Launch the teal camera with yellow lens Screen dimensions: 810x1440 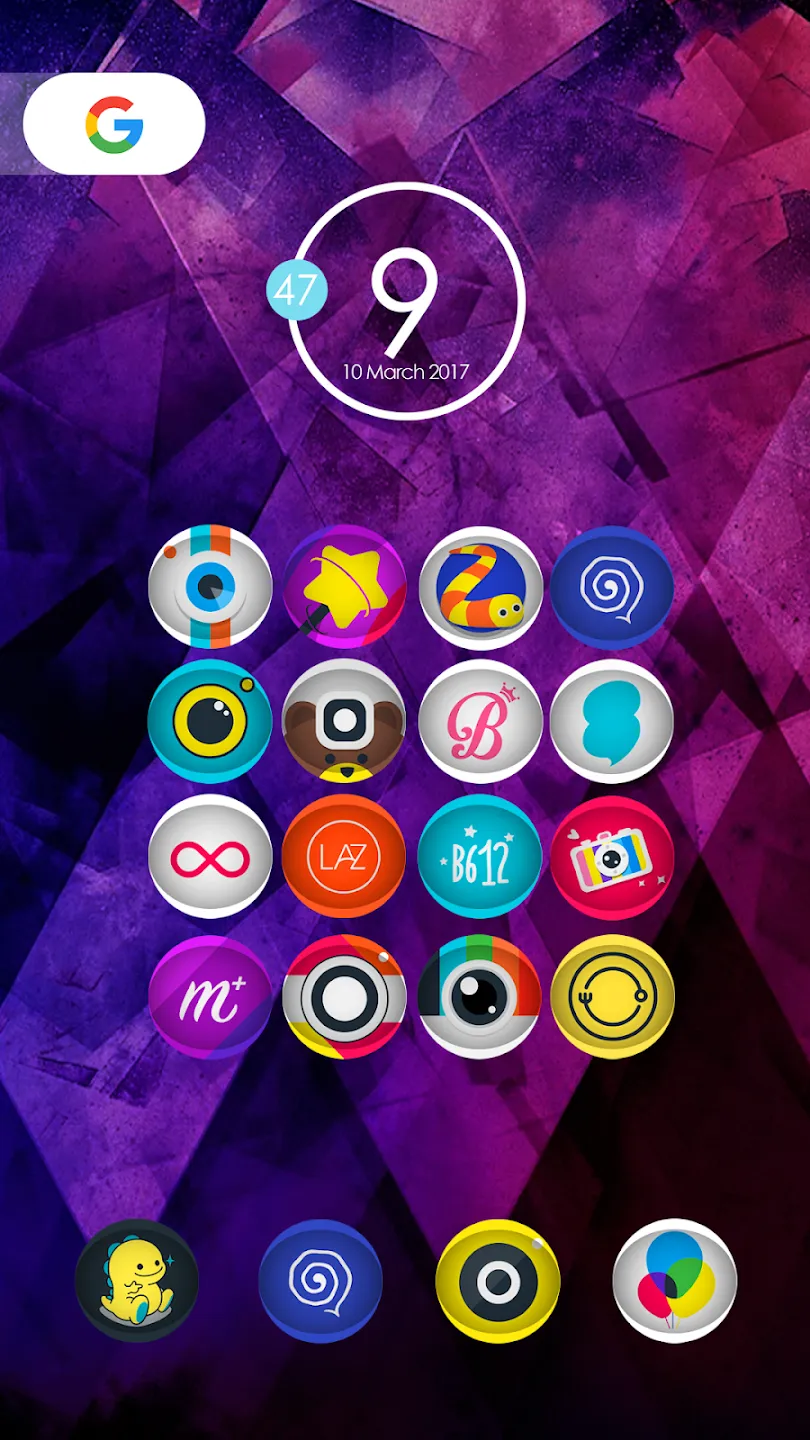tap(210, 721)
